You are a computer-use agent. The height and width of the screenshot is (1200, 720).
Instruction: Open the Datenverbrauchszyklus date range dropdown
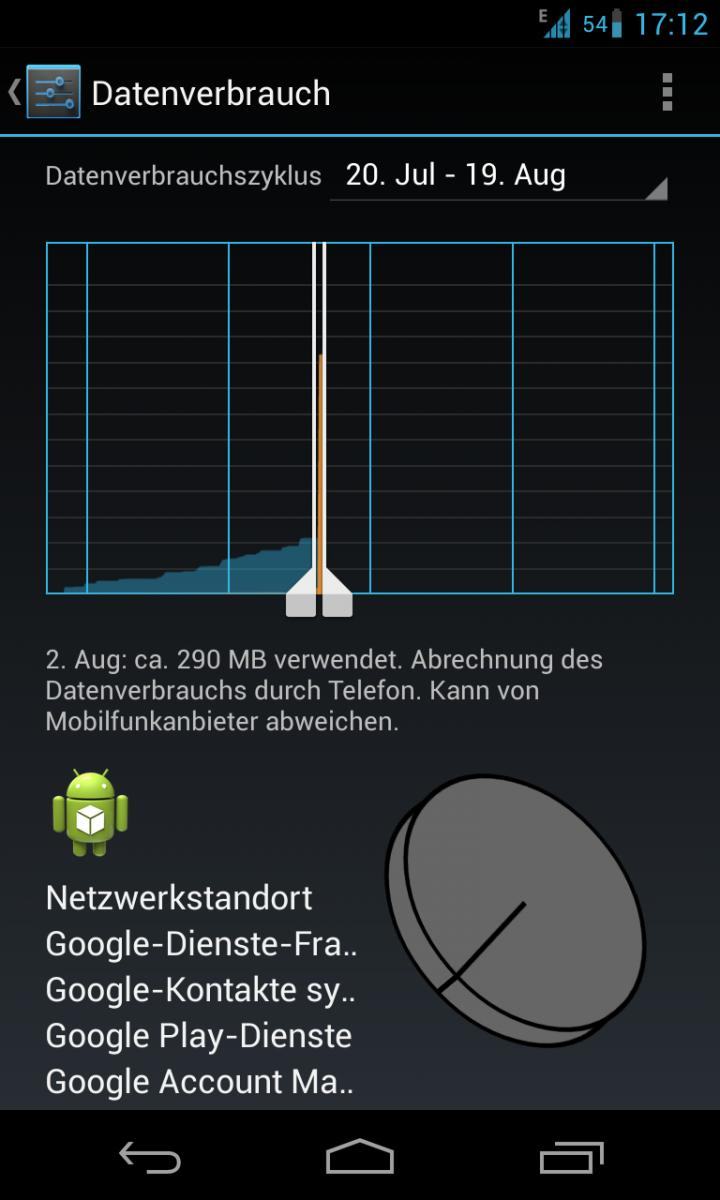(499, 176)
